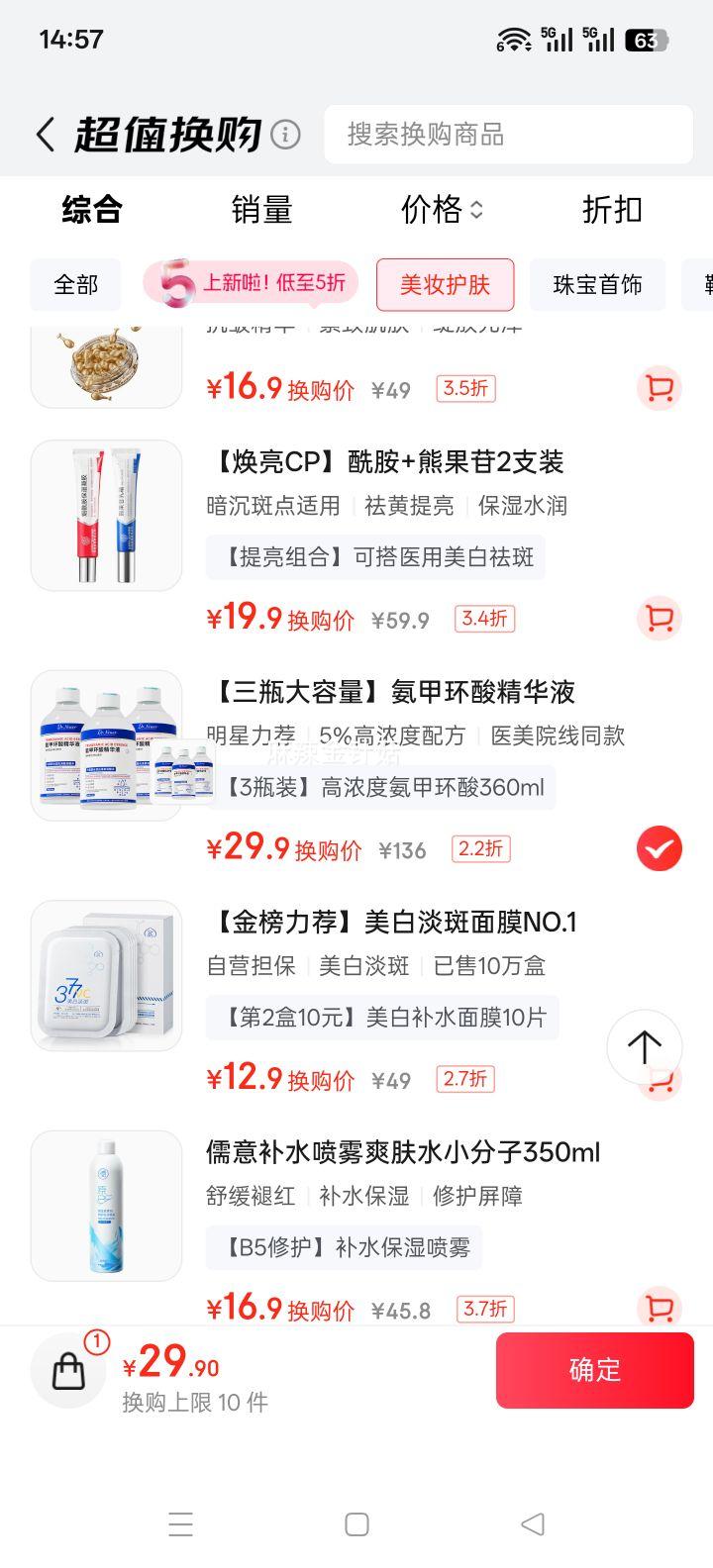Expand the 珠宝首饰 category option
Image resolution: width=713 pixels, height=1568 pixels.
[597, 284]
